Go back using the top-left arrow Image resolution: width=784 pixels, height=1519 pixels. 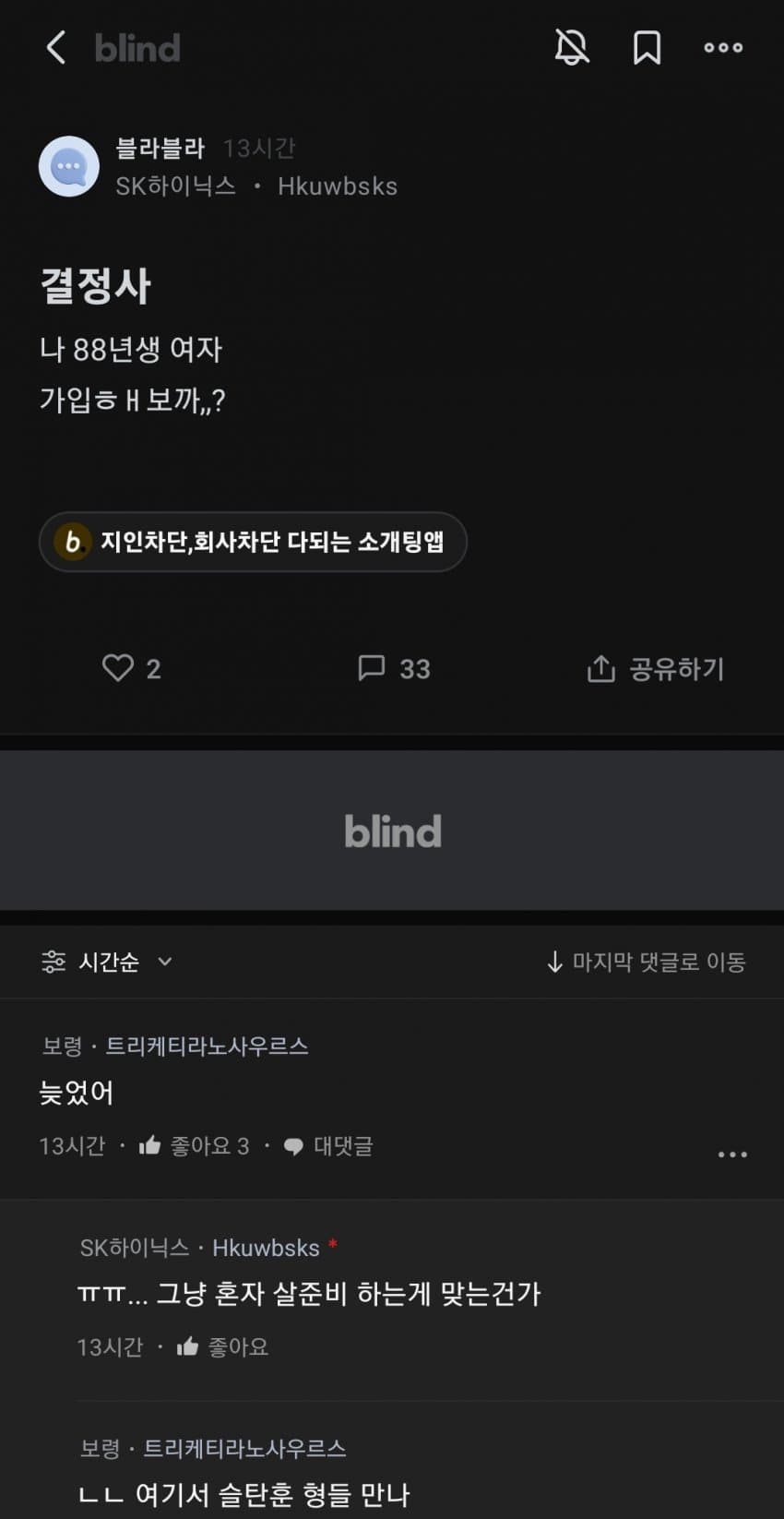pos(56,47)
